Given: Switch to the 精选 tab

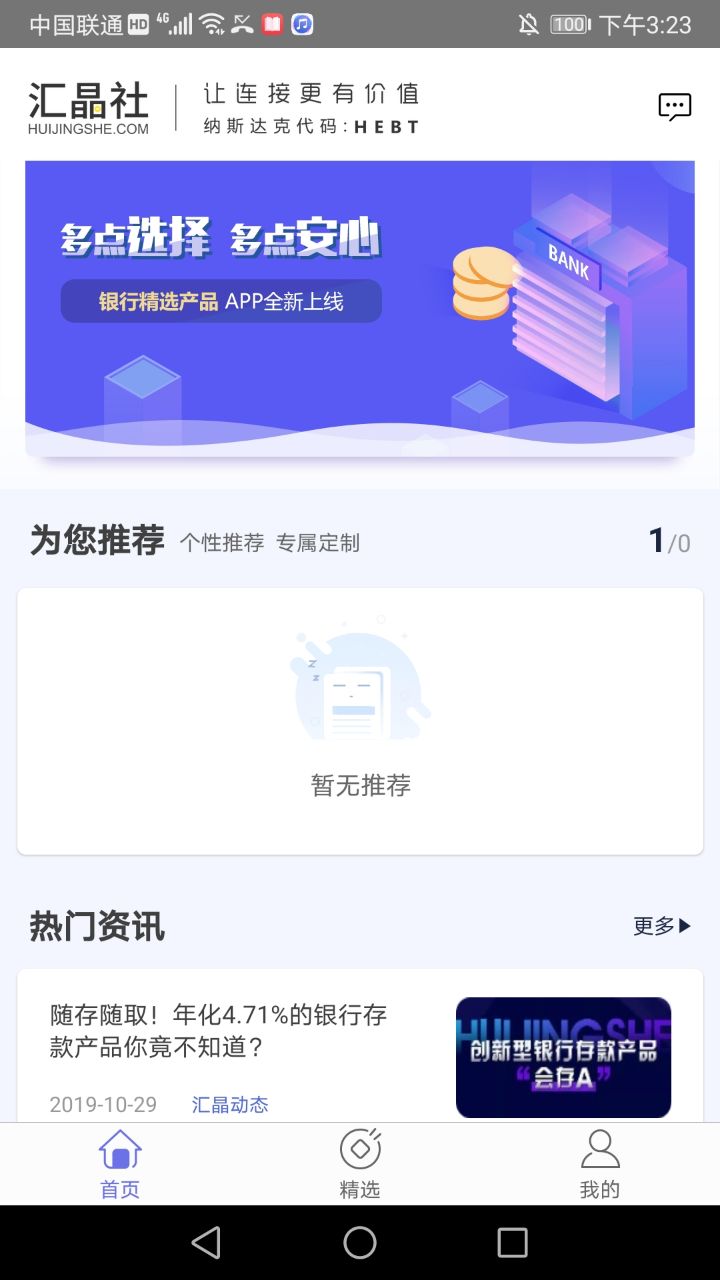Looking at the screenshot, I should click(360, 1164).
